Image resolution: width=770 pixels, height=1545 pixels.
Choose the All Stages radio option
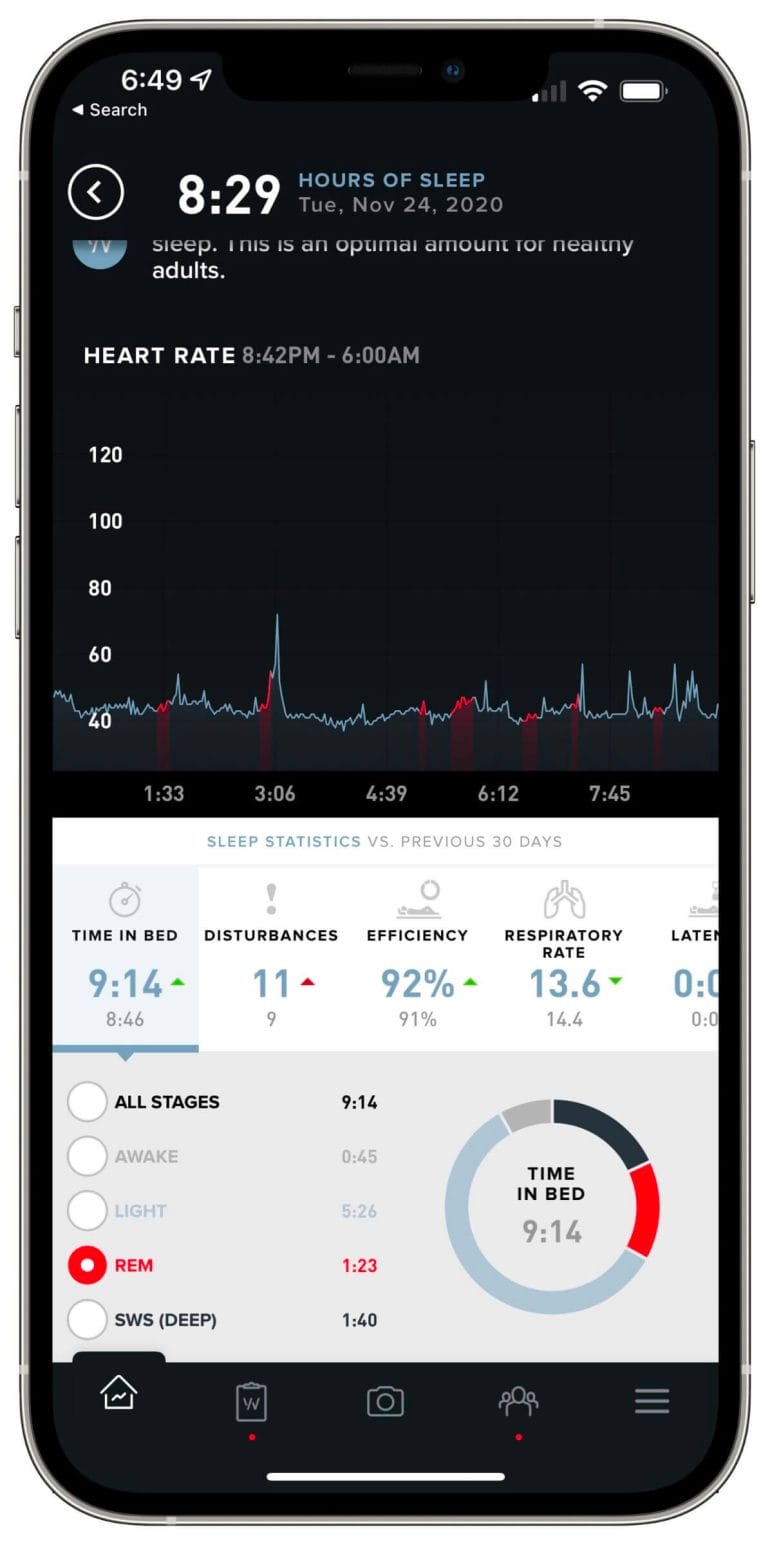(x=222, y=1102)
